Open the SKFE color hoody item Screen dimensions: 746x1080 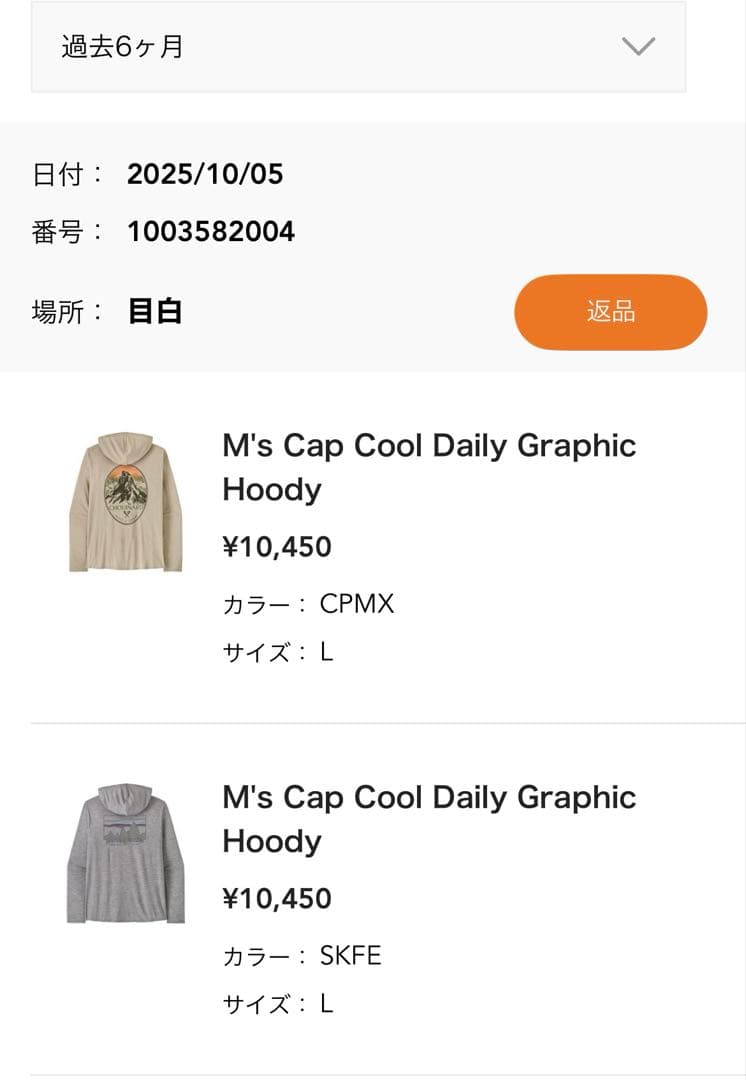(429, 819)
